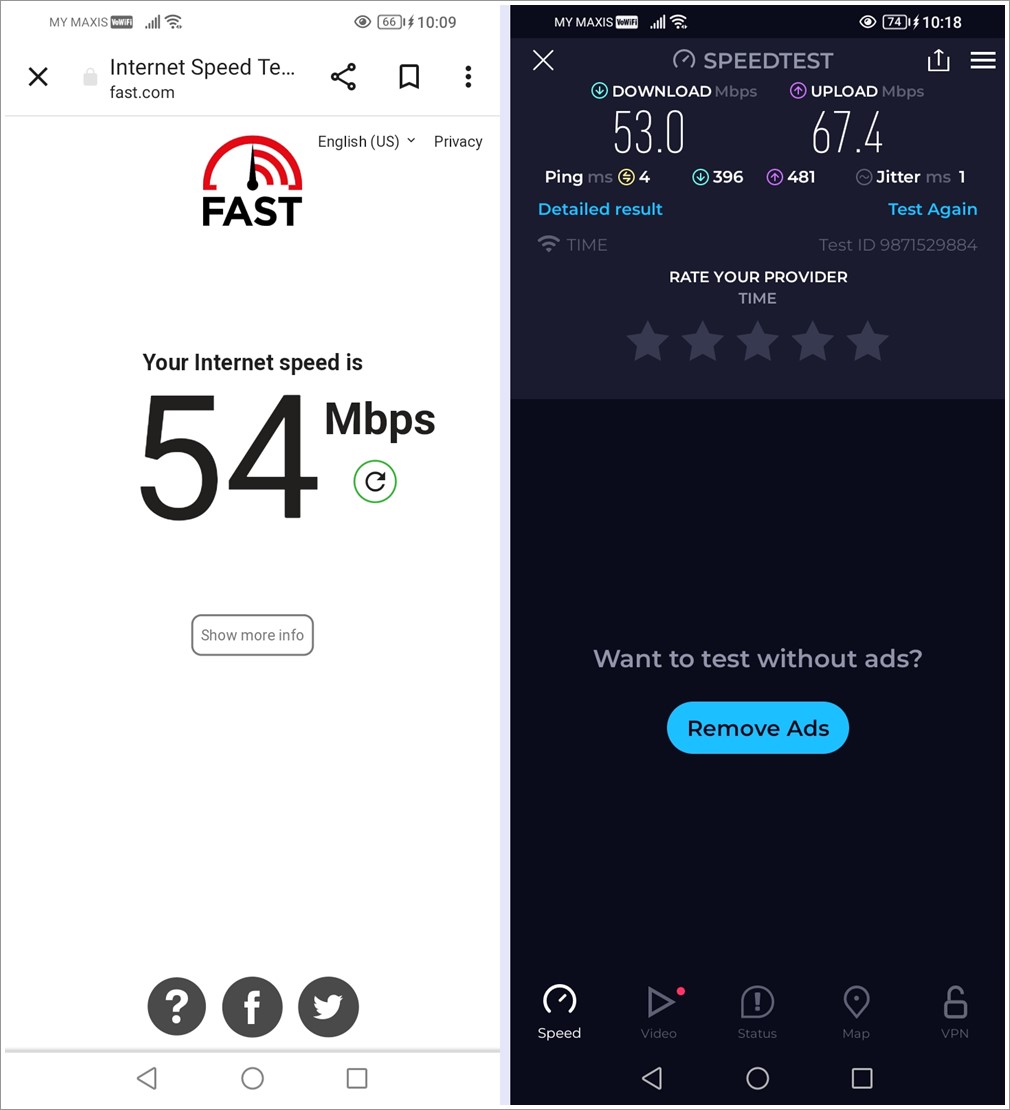
Task: Open the Detailed result link
Action: (x=600, y=209)
